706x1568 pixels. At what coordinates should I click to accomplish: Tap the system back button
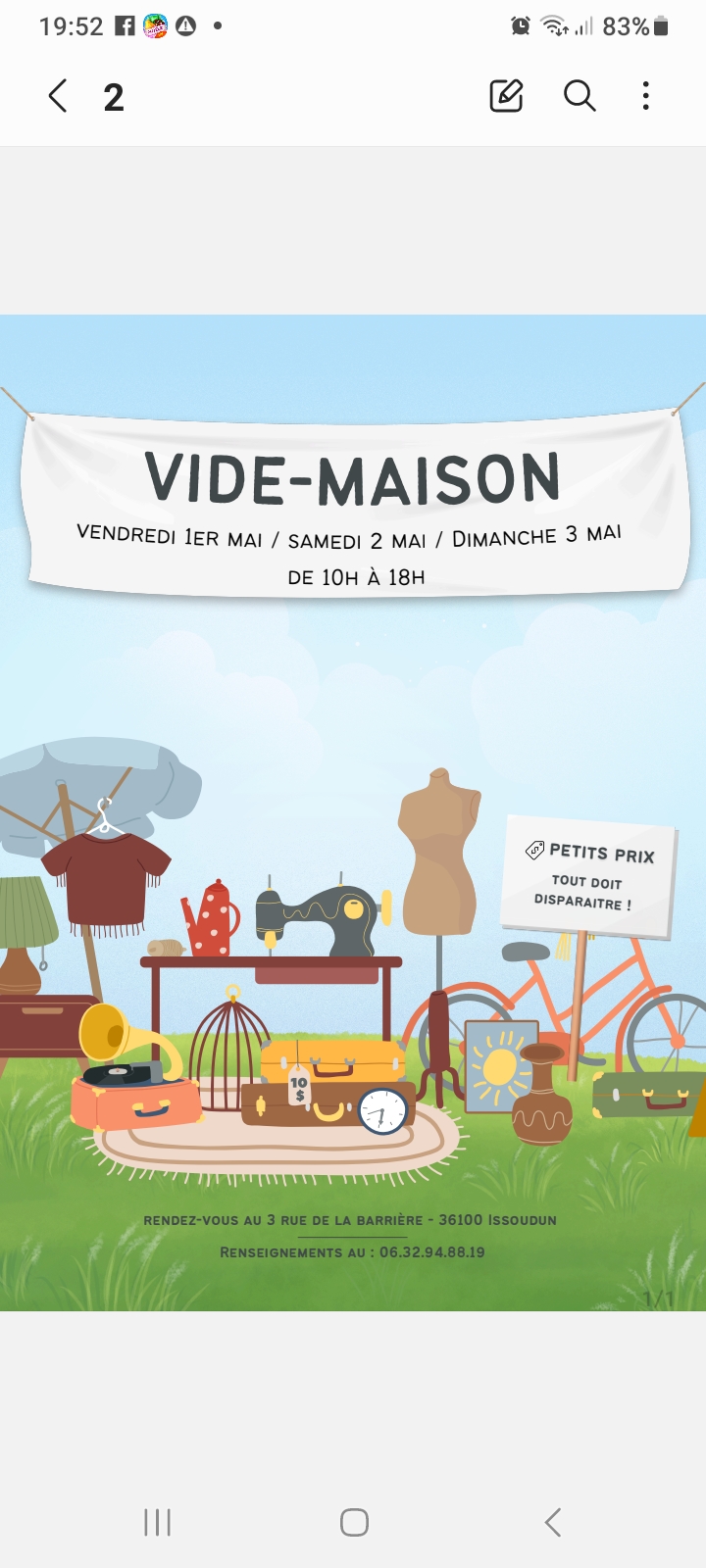click(x=552, y=1522)
